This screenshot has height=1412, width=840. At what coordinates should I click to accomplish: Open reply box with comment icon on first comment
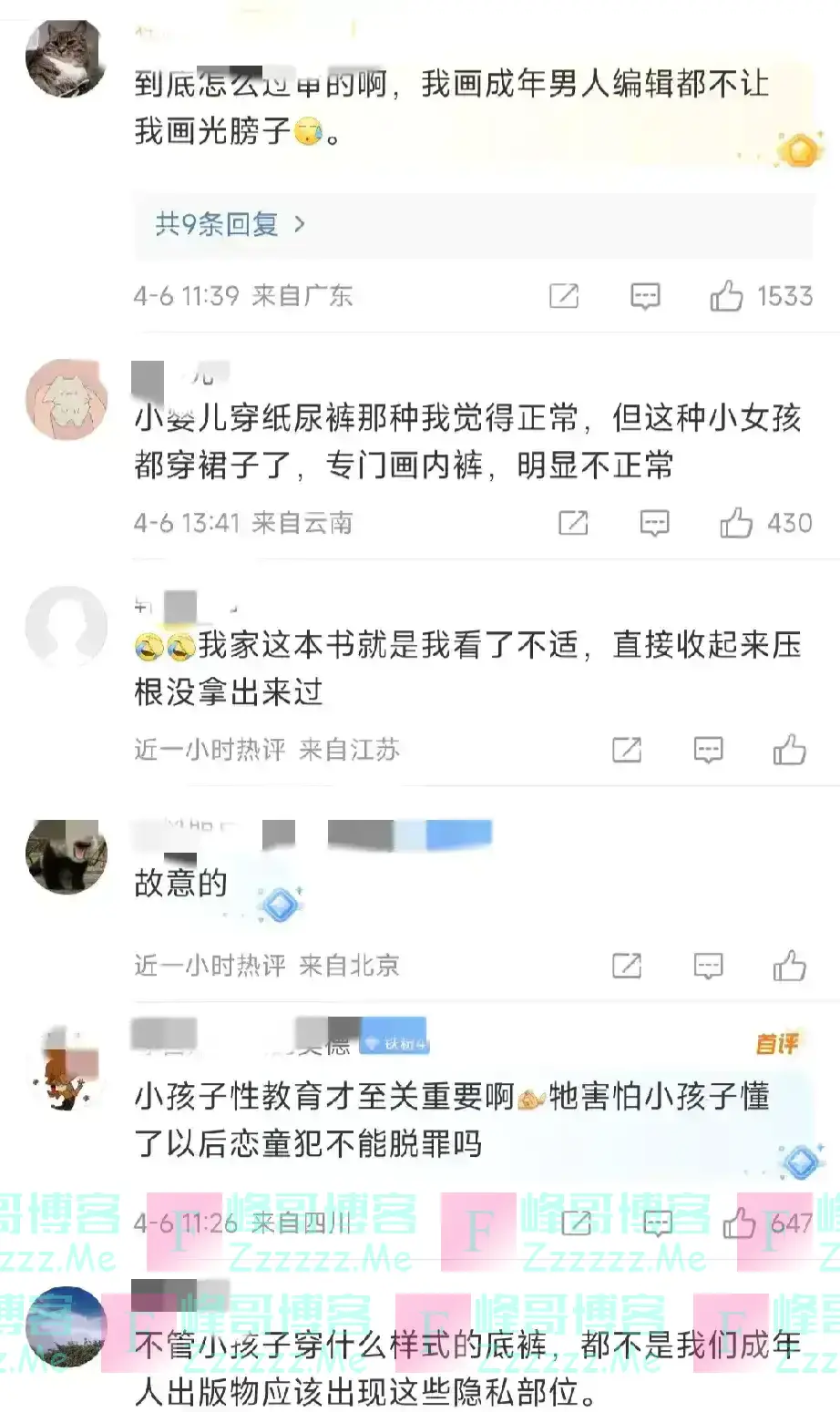644,296
